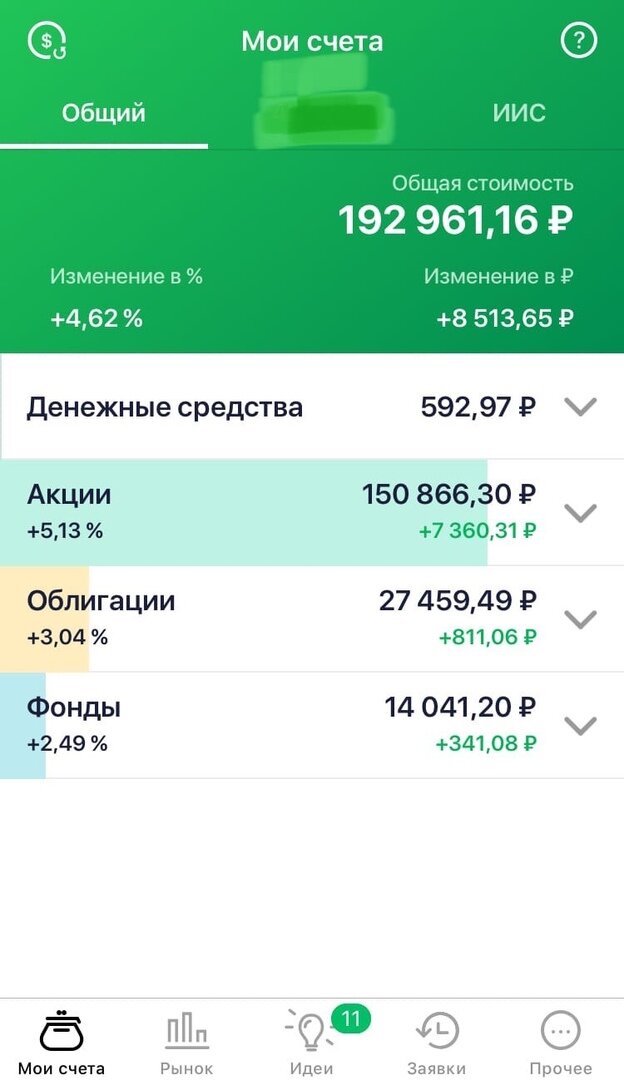Tap the Мои счета bottom tab
This screenshot has width=624, height=1080.
61,1041
